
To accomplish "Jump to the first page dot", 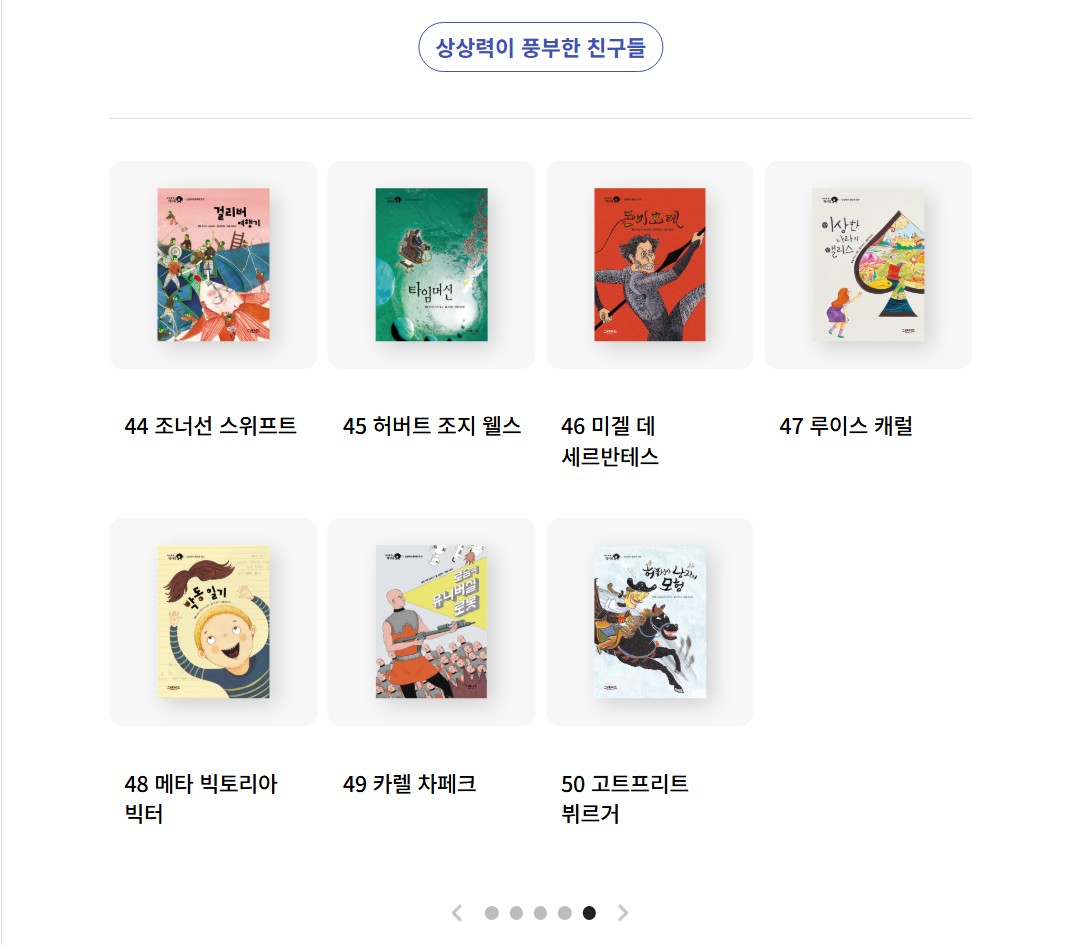I will tap(491, 913).
